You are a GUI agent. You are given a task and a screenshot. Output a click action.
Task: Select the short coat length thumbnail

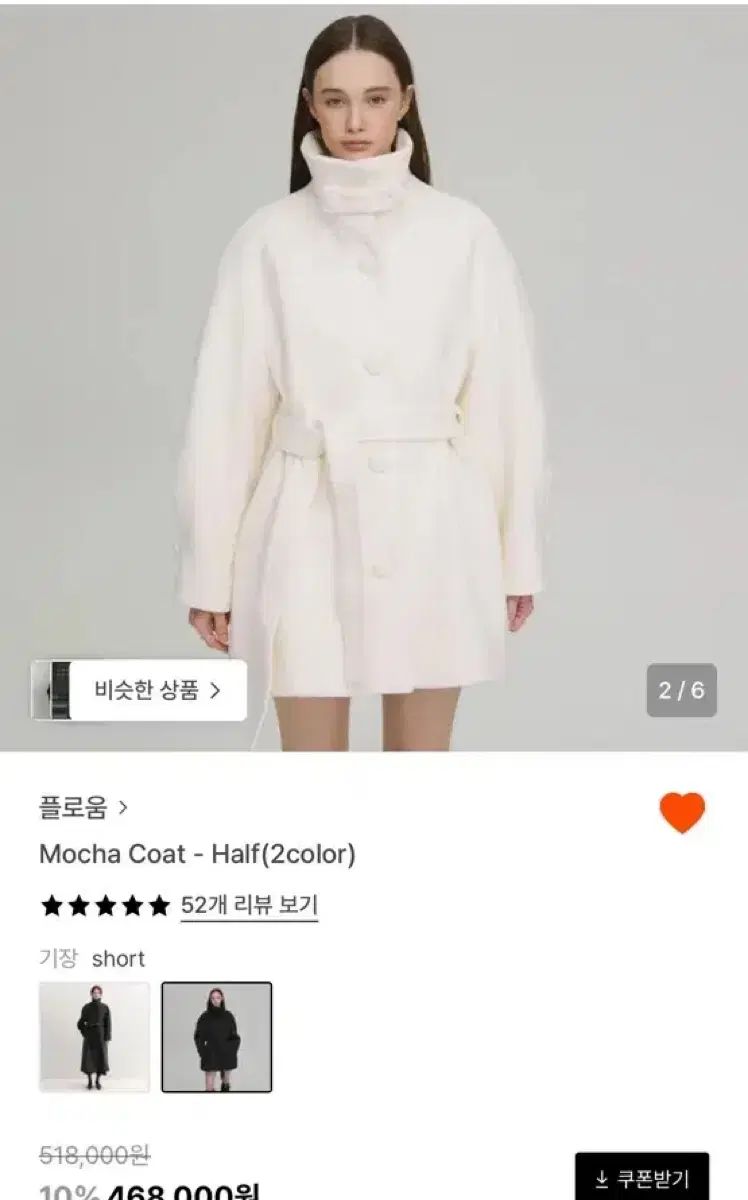(x=216, y=1036)
